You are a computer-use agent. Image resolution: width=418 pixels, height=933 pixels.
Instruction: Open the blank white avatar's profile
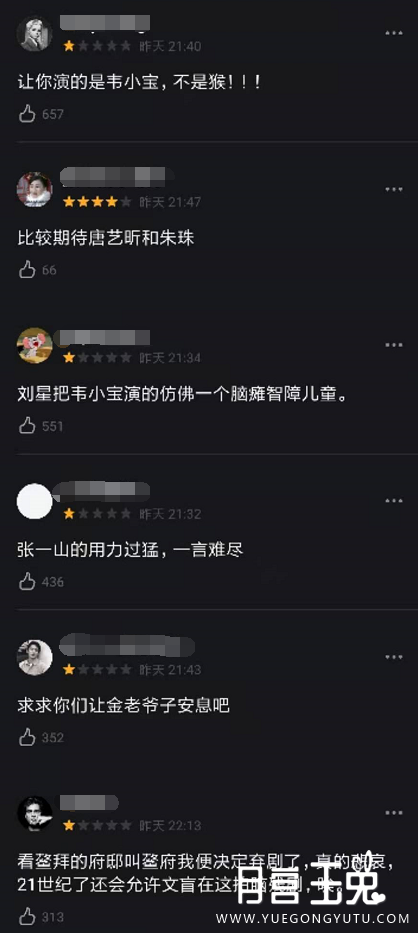point(35,501)
